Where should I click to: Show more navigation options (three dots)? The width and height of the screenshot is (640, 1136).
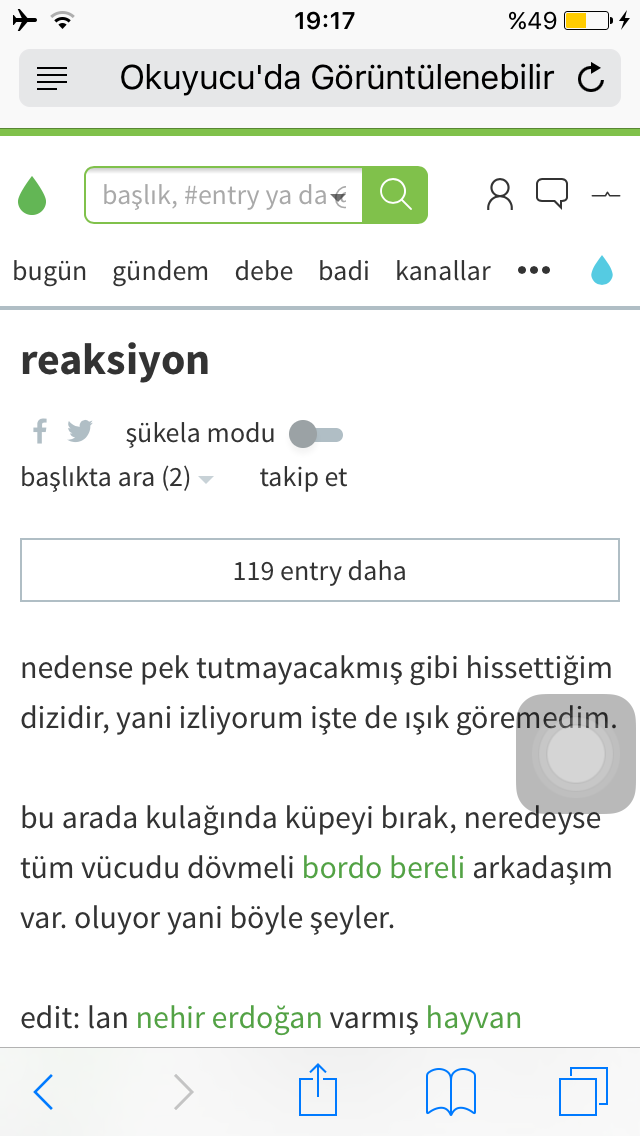pyautogui.click(x=534, y=271)
